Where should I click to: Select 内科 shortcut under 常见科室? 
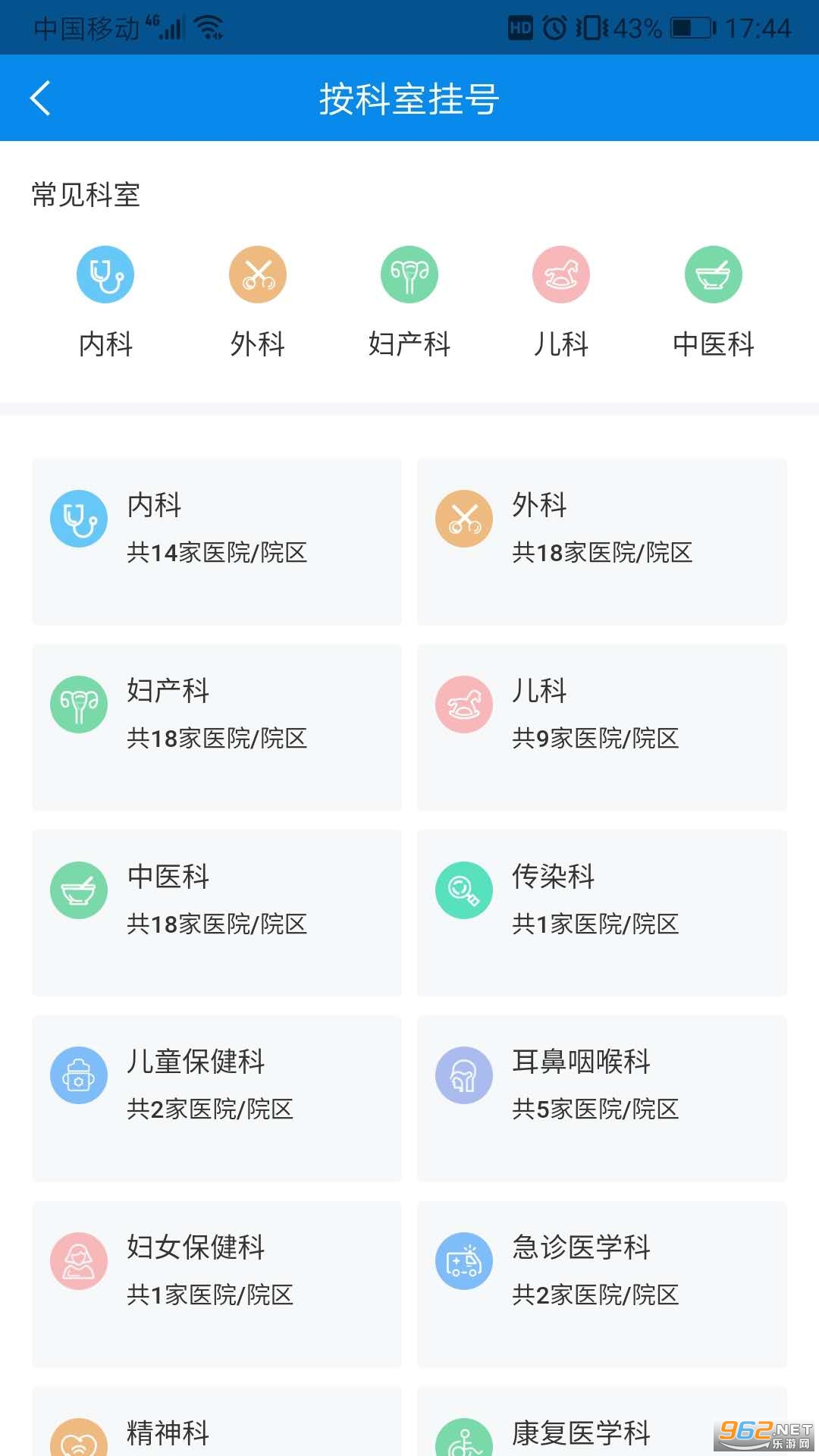click(105, 301)
